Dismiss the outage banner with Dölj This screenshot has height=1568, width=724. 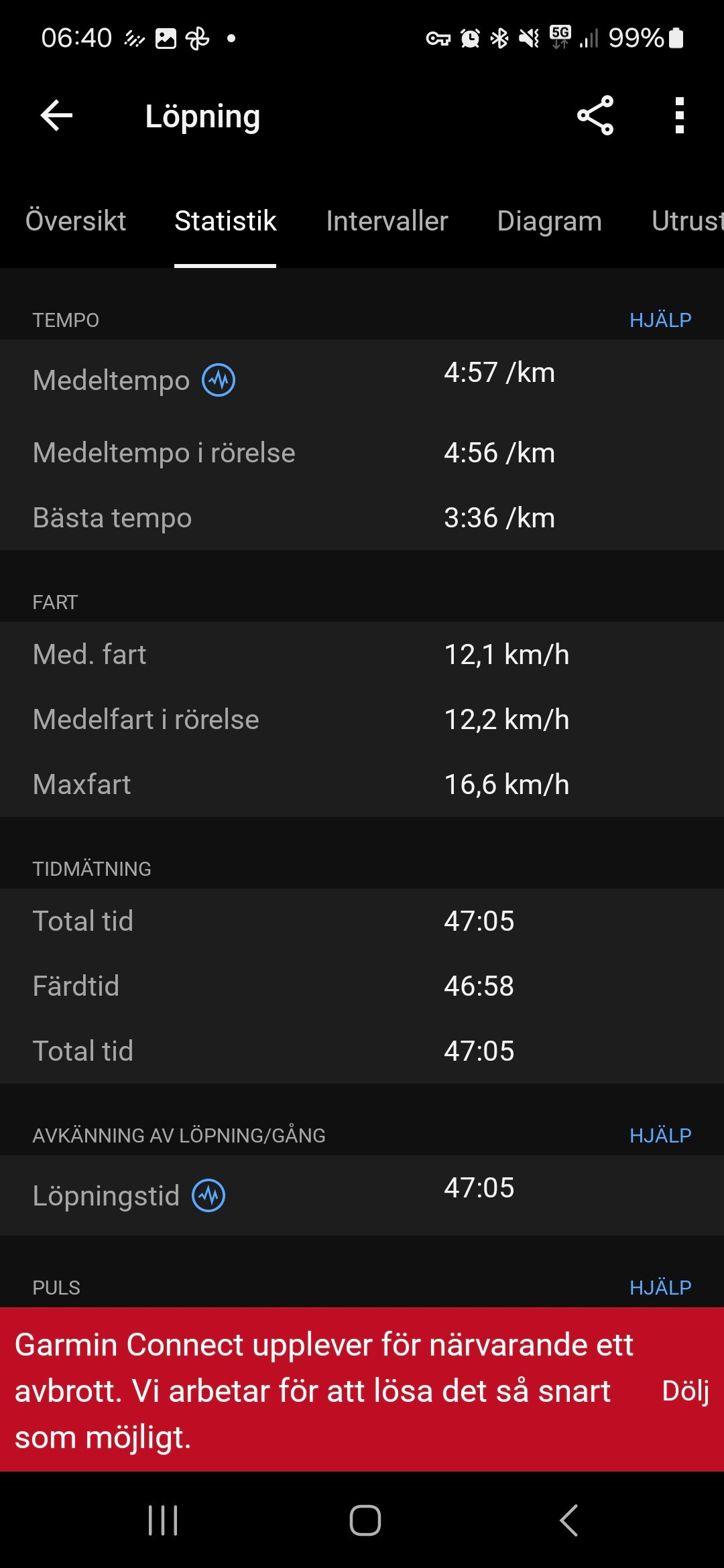pos(685,1391)
